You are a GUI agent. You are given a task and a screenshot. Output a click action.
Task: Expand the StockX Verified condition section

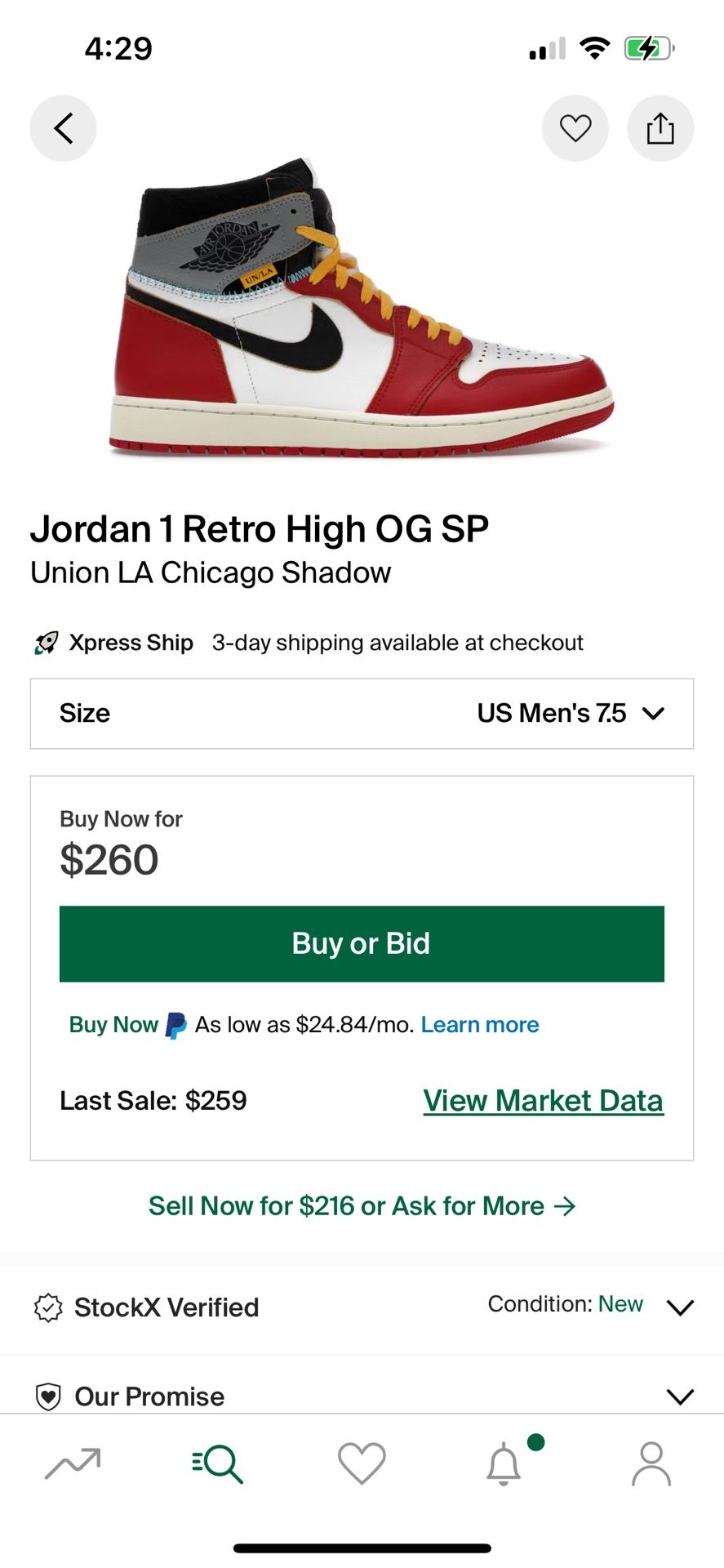pos(681,1307)
